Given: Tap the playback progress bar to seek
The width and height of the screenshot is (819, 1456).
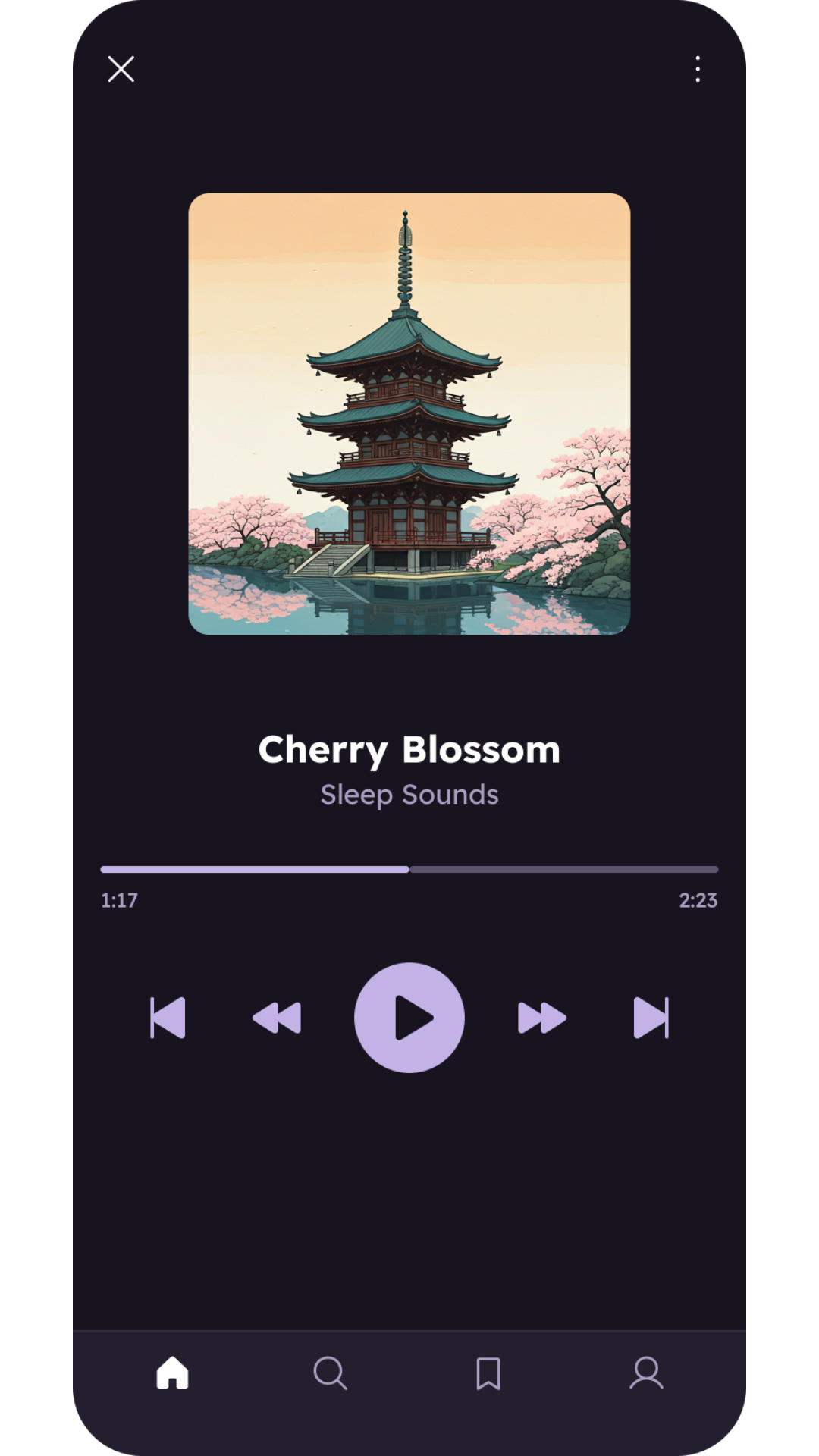Looking at the screenshot, I should pos(409,869).
